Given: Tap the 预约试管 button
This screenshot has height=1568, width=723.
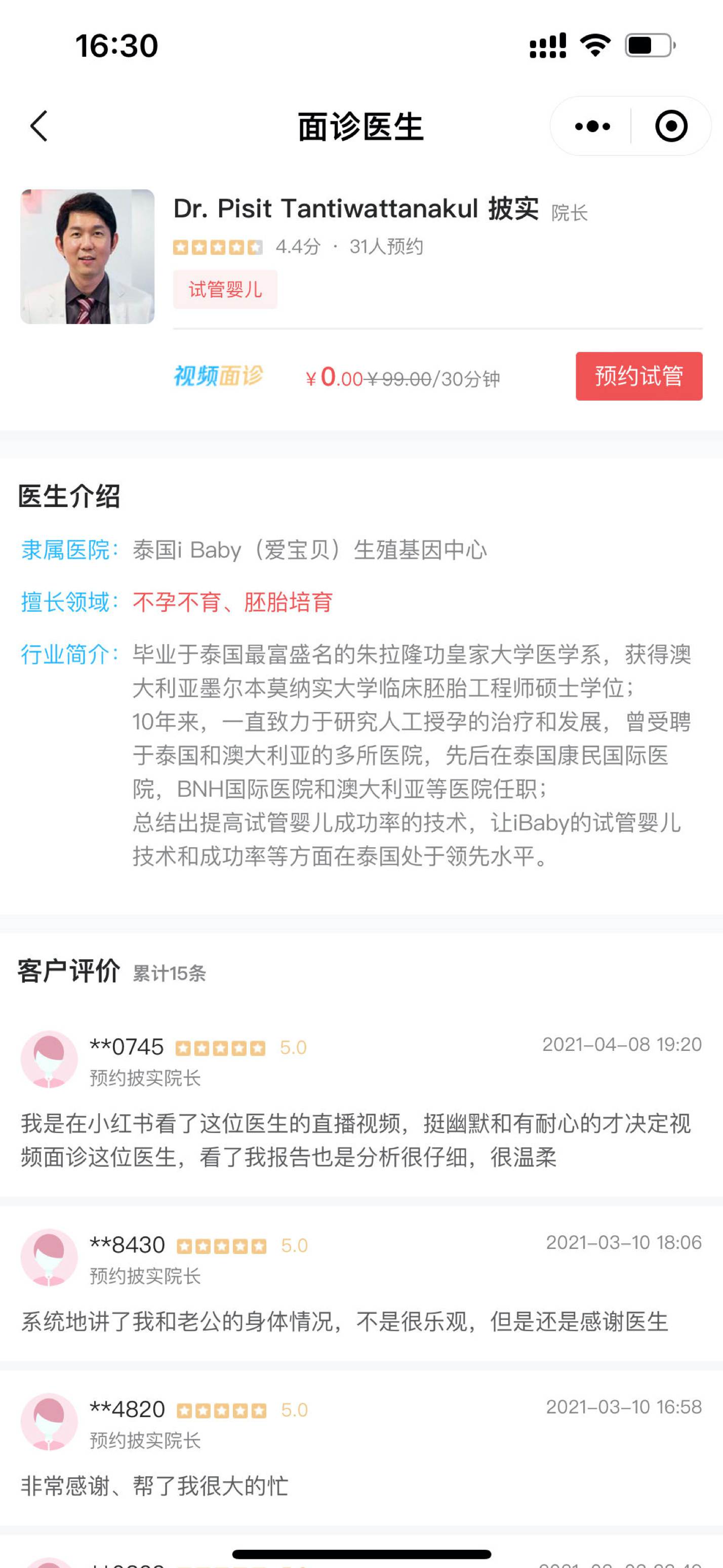Looking at the screenshot, I should (x=638, y=376).
